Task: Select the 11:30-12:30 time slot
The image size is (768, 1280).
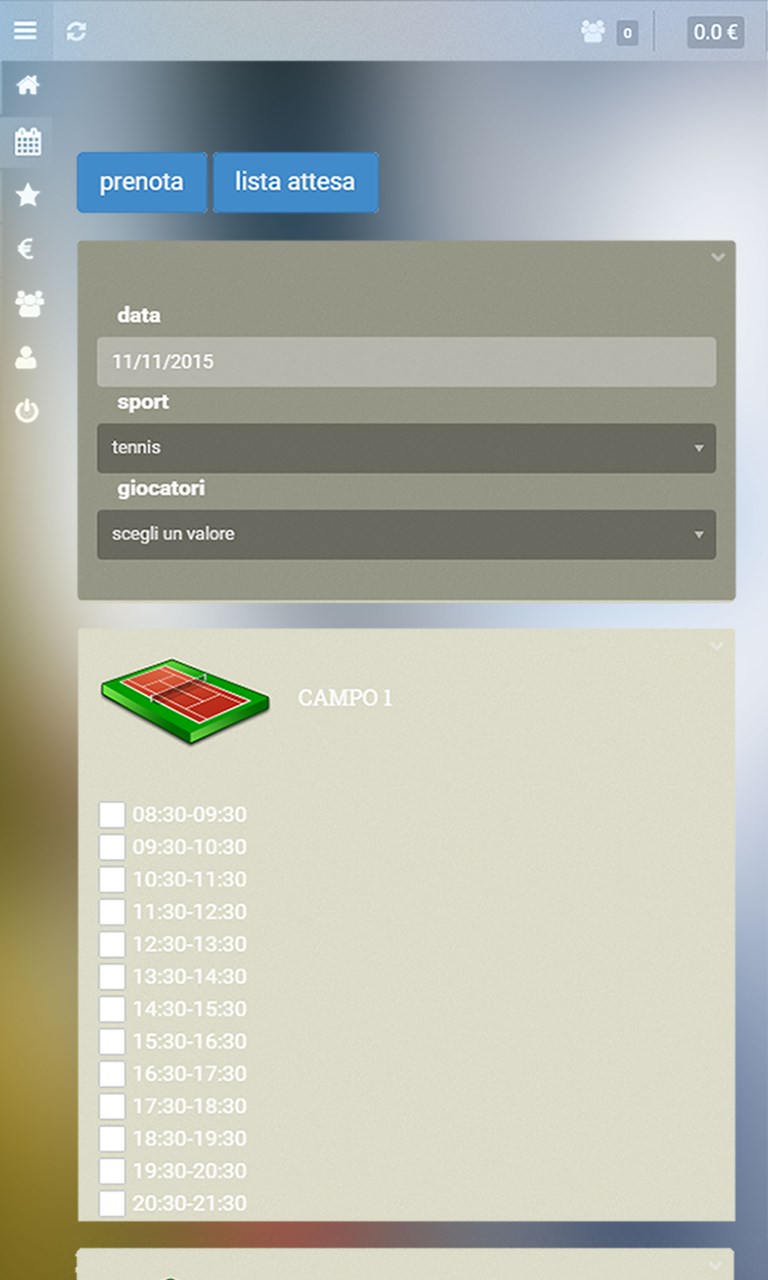Action: click(x=112, y=912)
